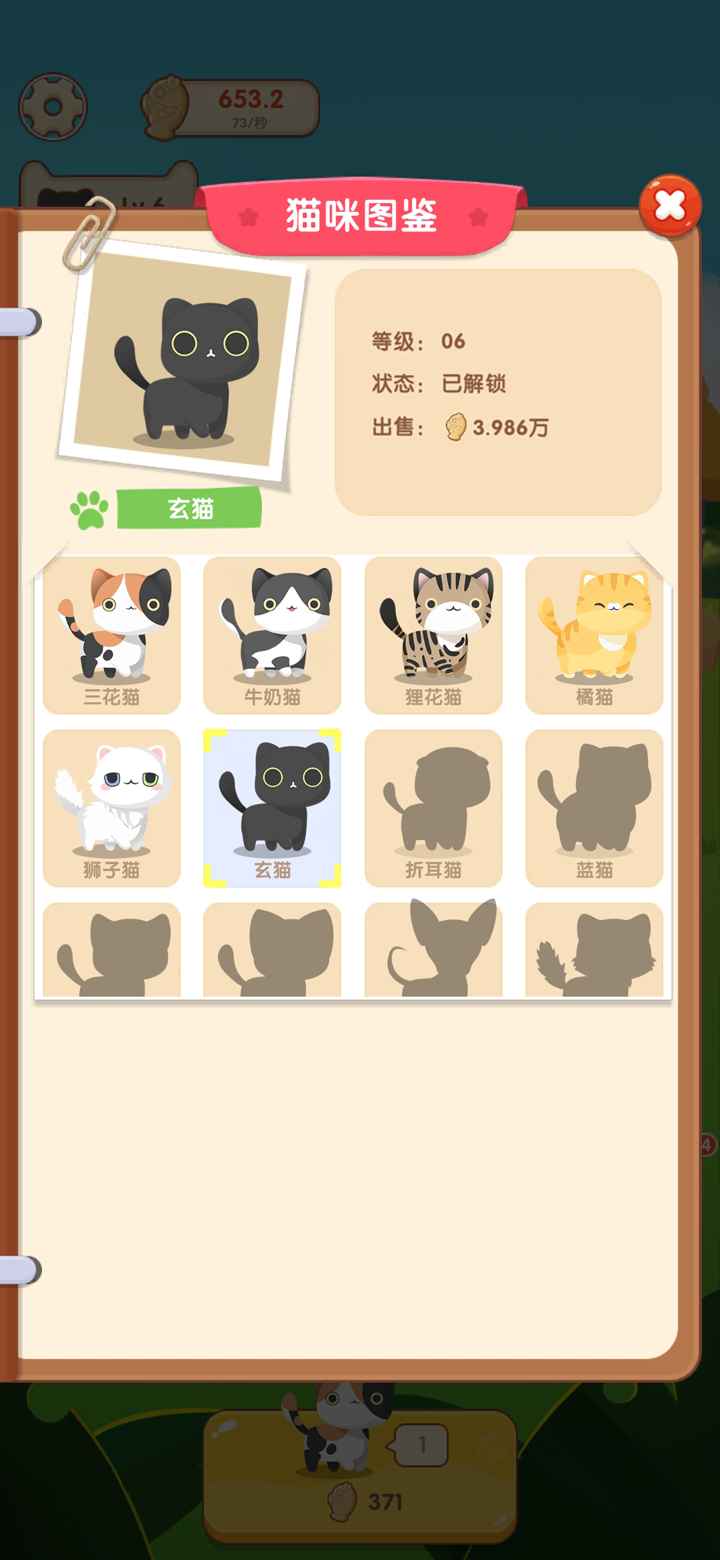Tap the locked sphynx cat silhouette in bottom row
720x1560 pixels.
point(433,950)
